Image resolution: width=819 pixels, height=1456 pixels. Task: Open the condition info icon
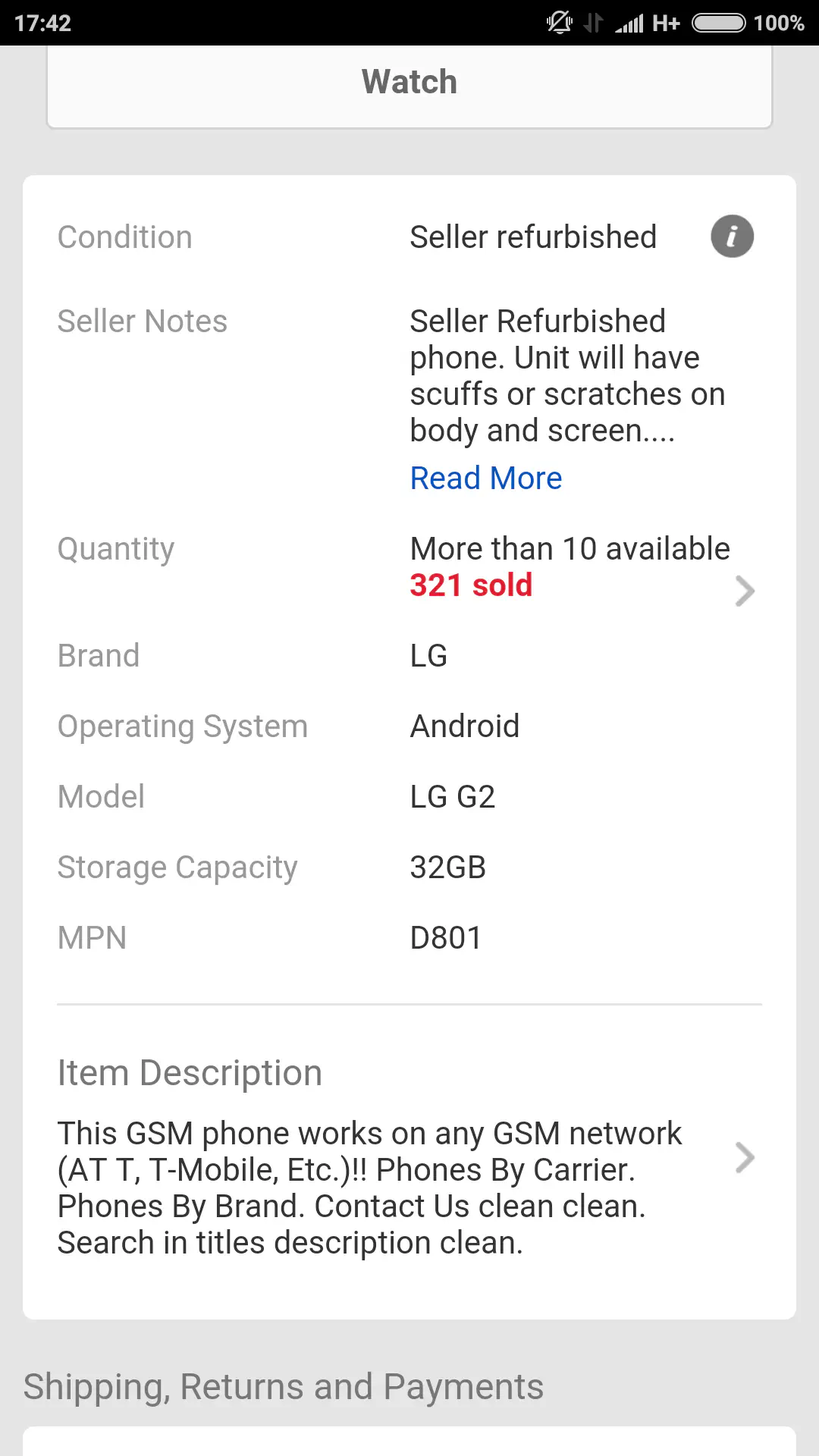click(x=732, y=237)
